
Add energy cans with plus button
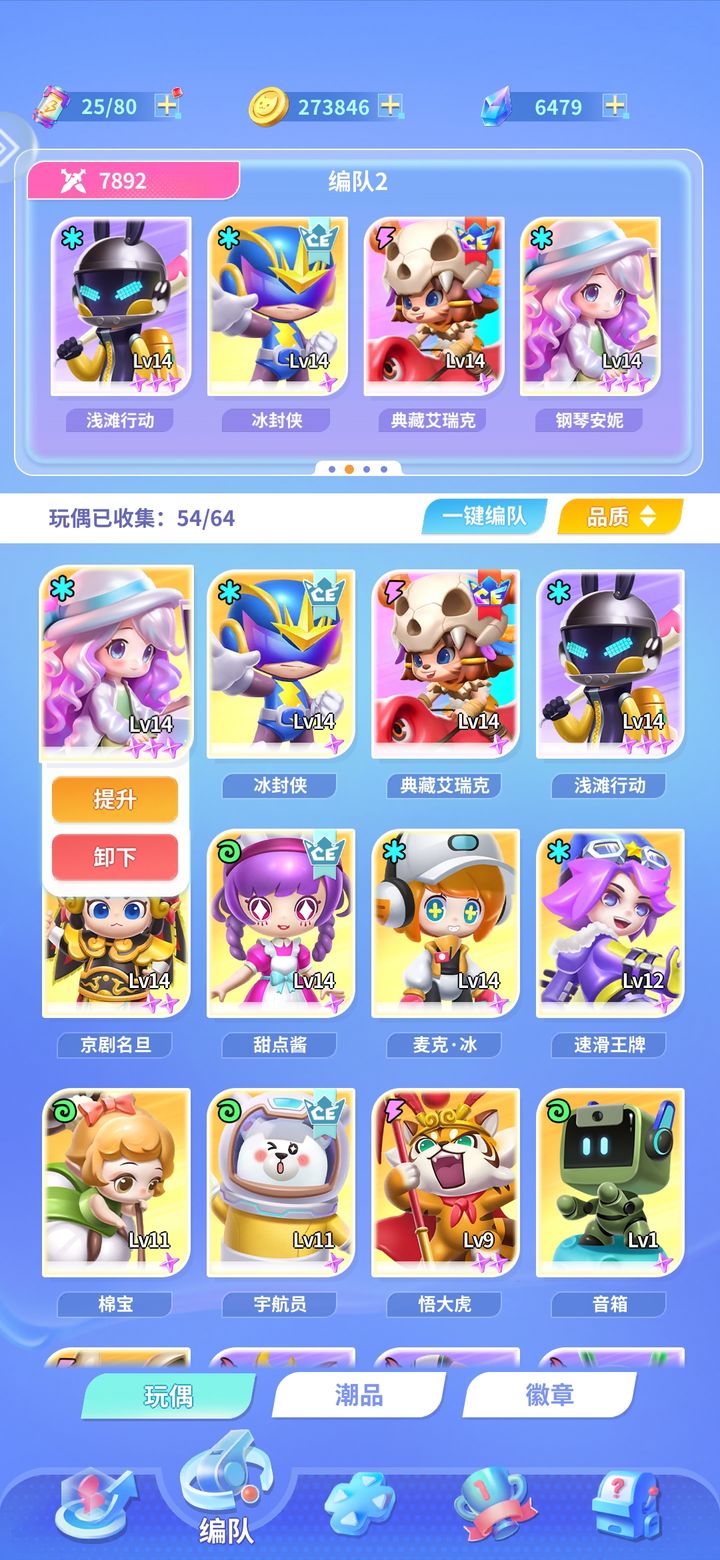[167, 106]
